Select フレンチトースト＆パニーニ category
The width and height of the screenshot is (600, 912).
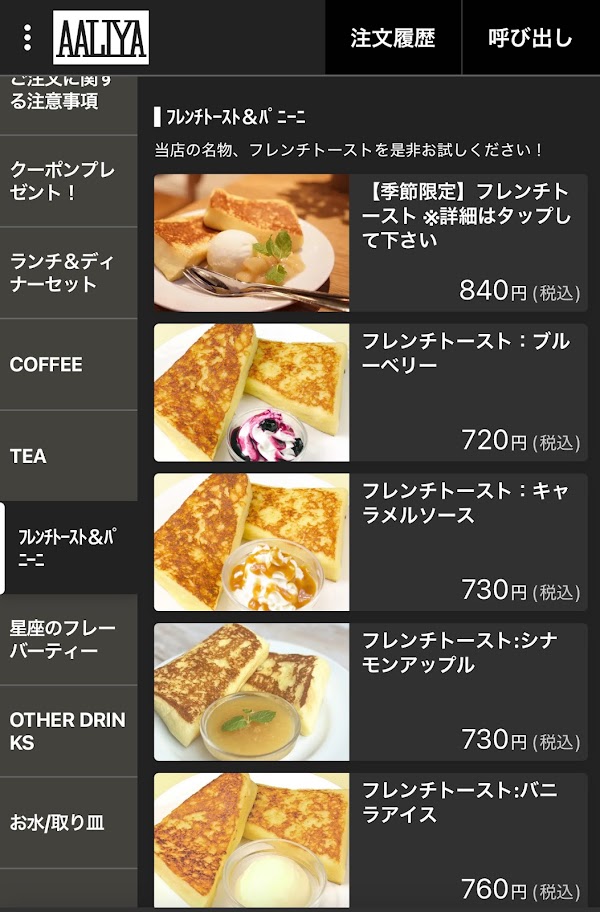pyautogui.click(x=70, y=548)
